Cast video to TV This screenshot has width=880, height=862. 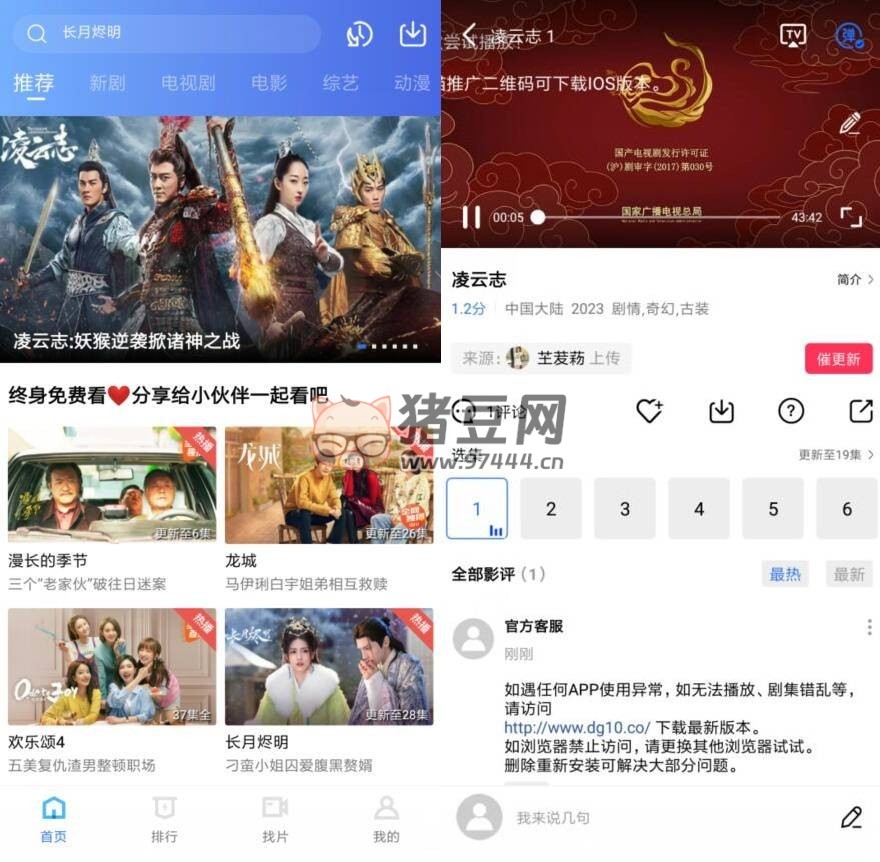(793, 36)
